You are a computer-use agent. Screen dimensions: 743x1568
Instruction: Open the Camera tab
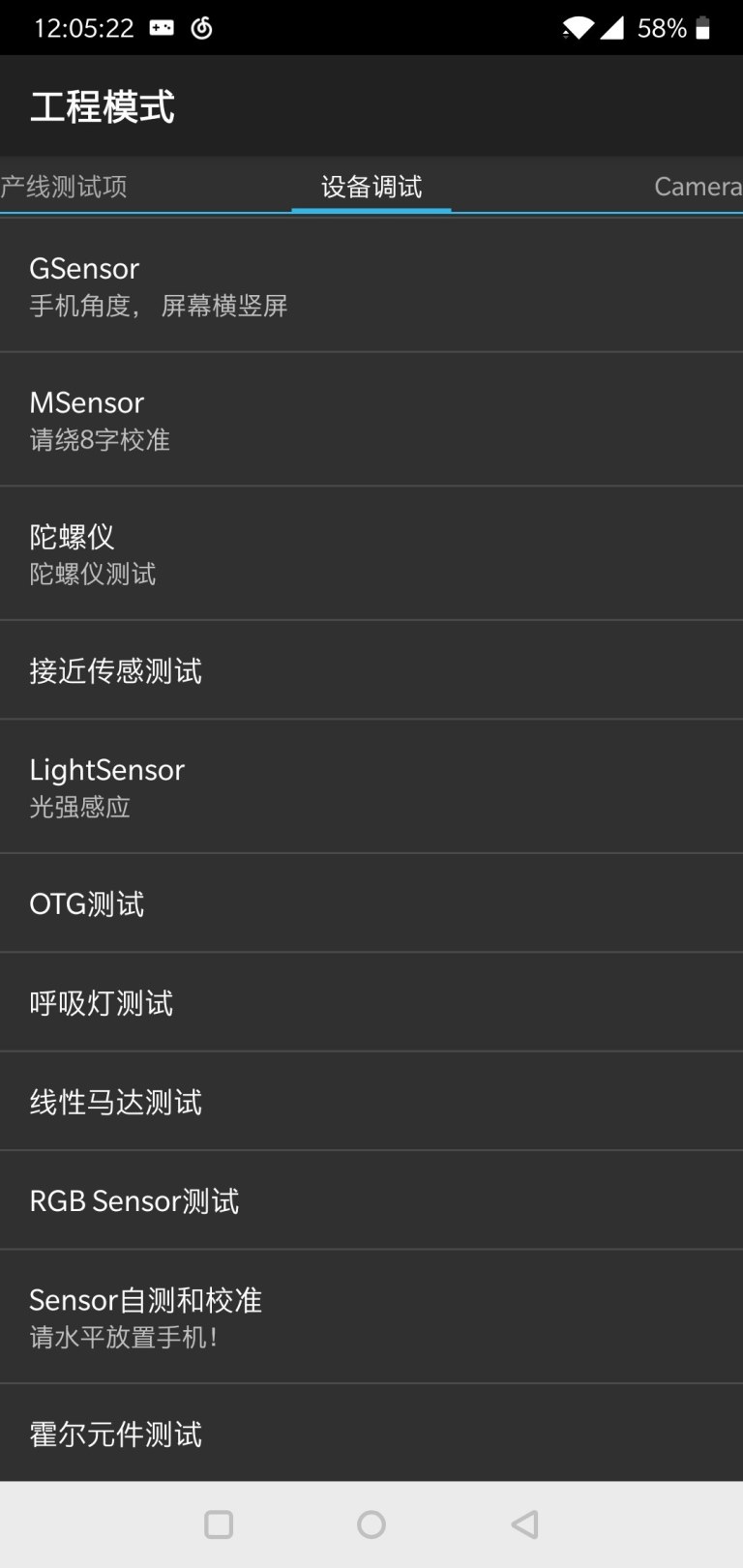(x=698, y=187)
